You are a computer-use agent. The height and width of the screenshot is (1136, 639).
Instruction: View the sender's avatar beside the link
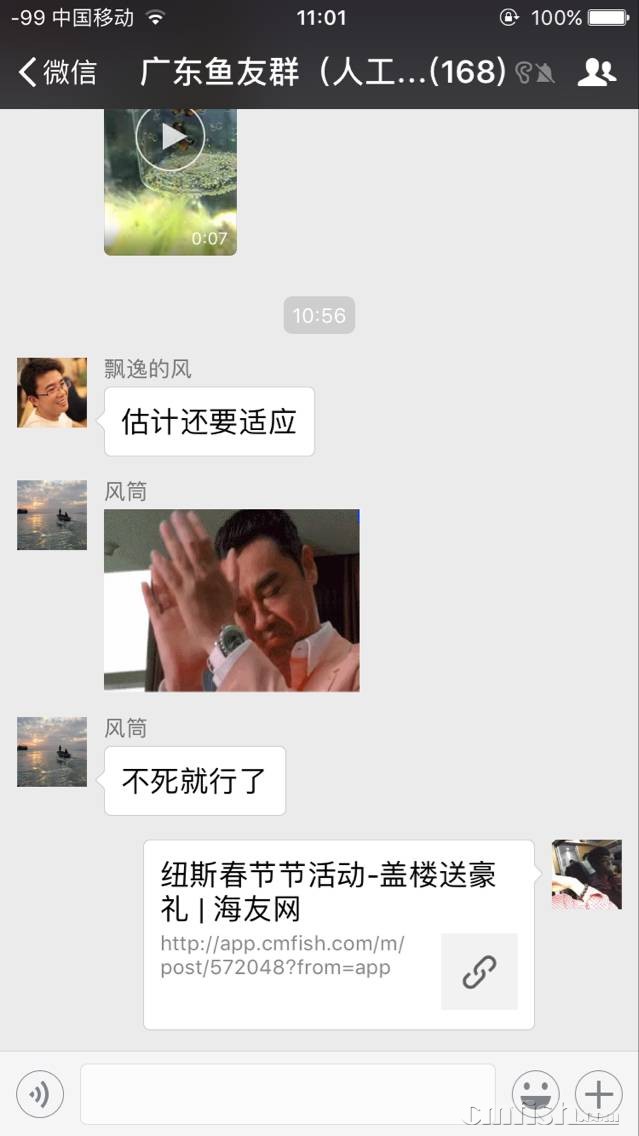point(587,874)
